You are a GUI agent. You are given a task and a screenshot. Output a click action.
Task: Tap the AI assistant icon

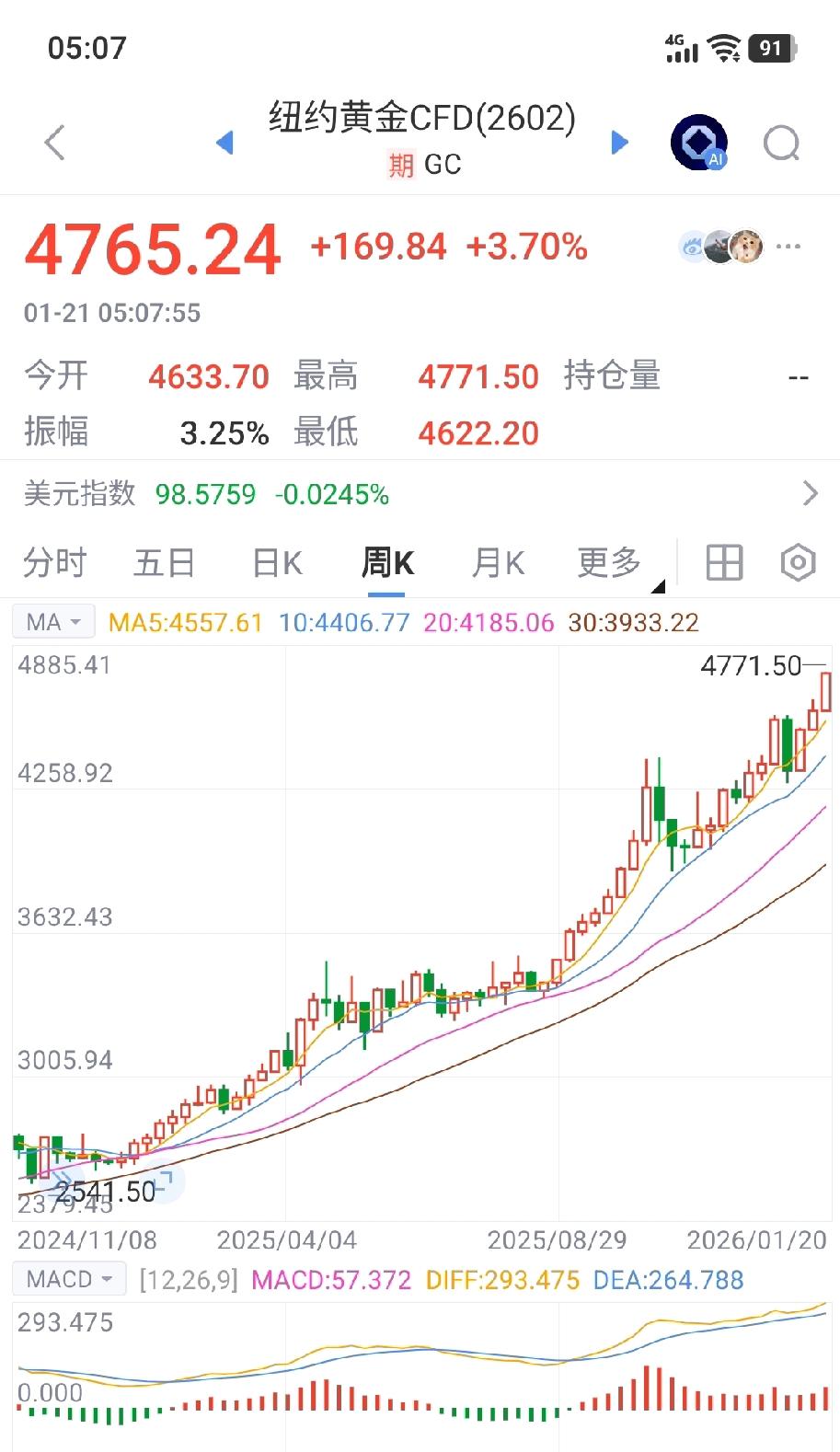point(700,142)
